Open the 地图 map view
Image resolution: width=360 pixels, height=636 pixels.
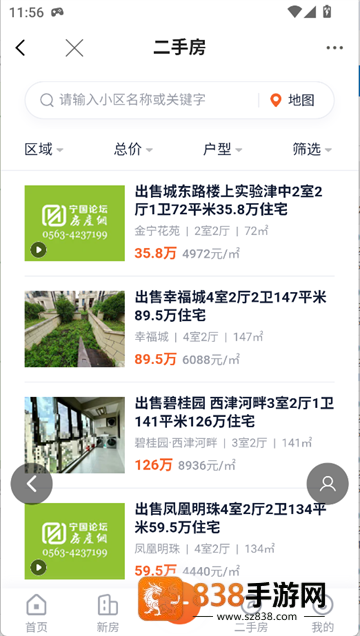(292, 100)
